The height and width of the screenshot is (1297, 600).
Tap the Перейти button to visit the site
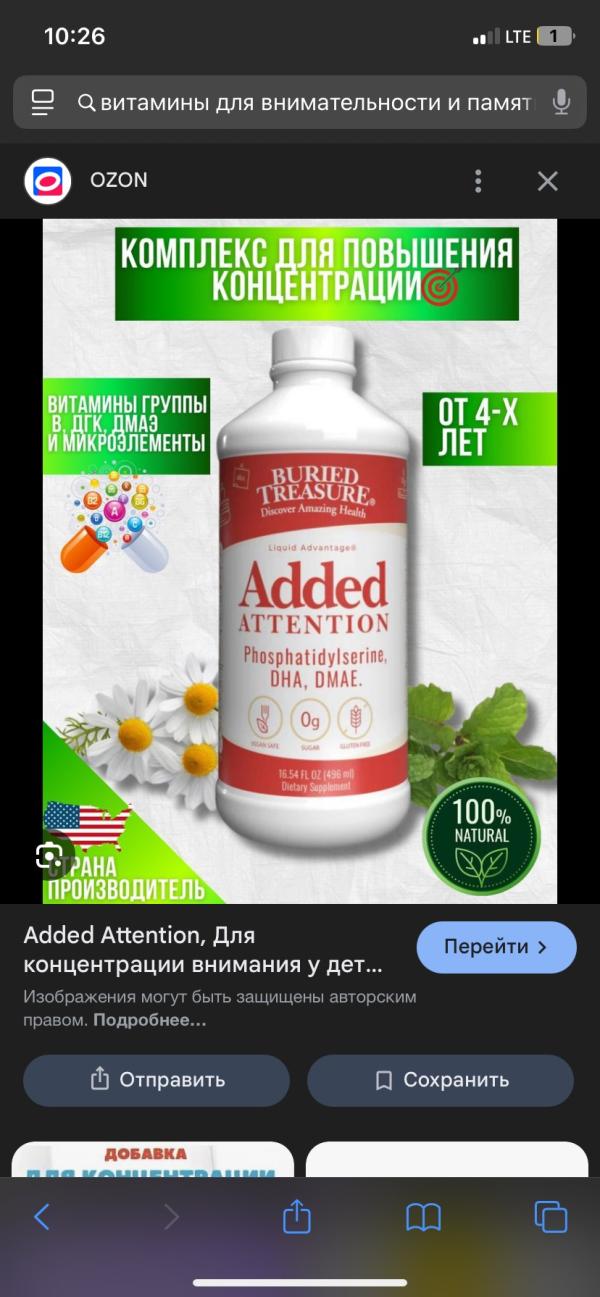coord(496,947)
